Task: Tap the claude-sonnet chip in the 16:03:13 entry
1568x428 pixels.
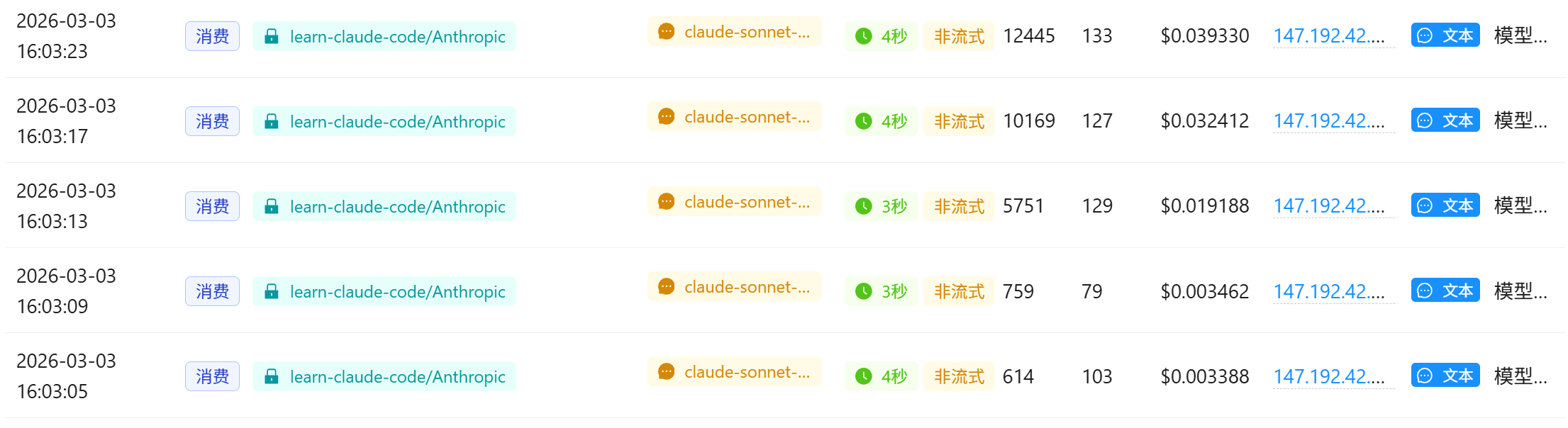Action: pyautogui.click(x=735, y=202)
